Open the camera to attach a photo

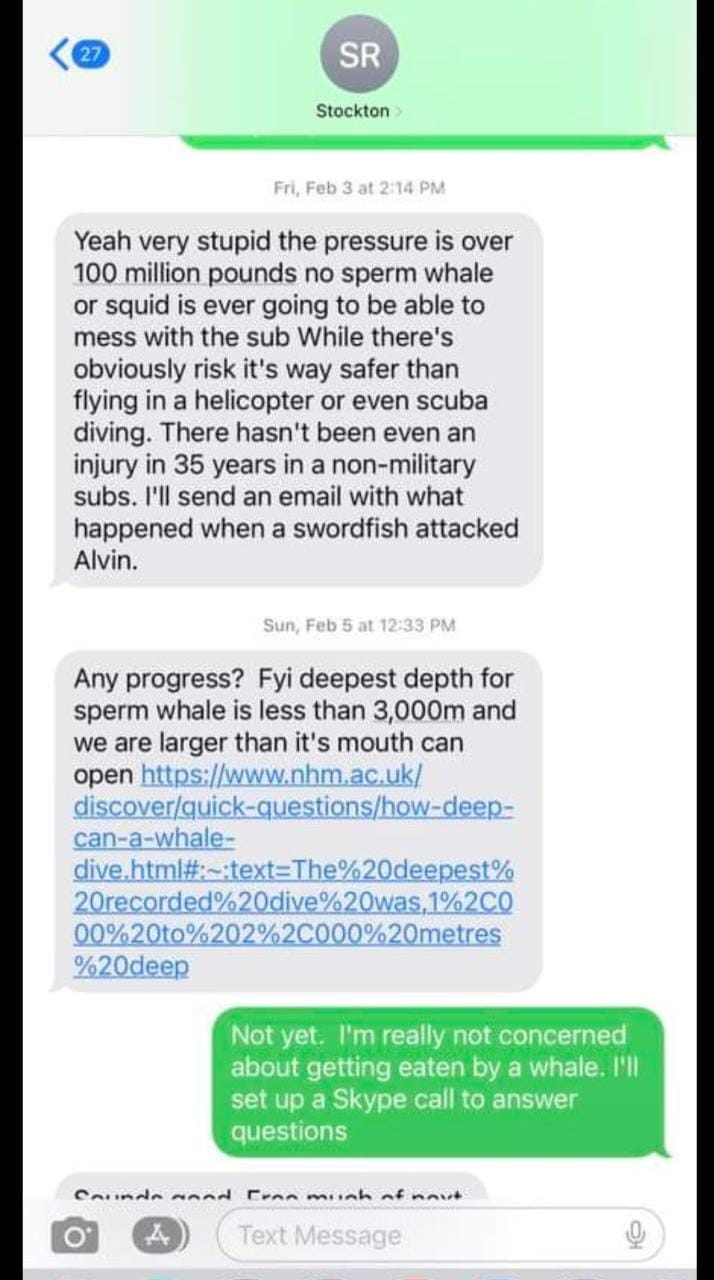click(x=73, y=1236)
